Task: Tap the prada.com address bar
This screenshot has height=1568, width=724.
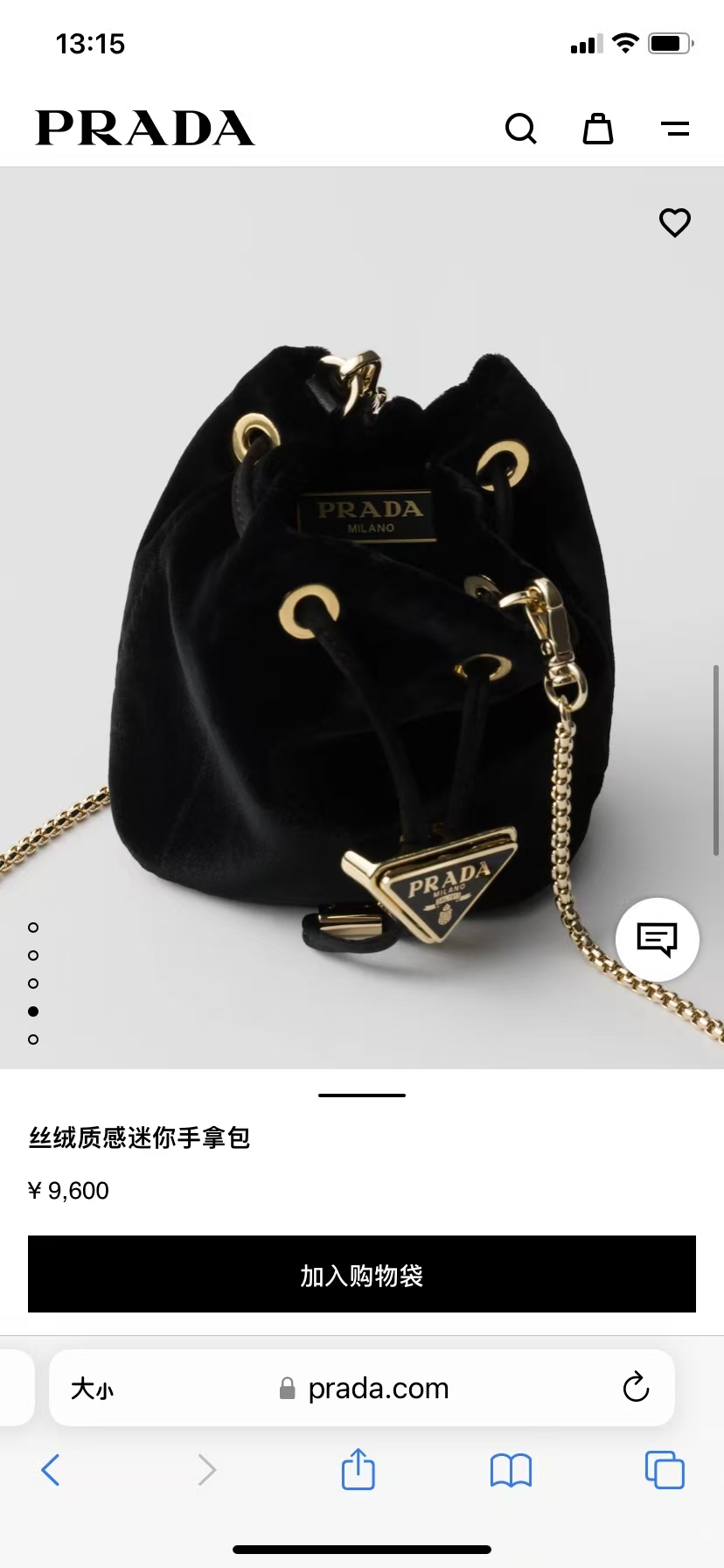Action: coord(379,1388)
